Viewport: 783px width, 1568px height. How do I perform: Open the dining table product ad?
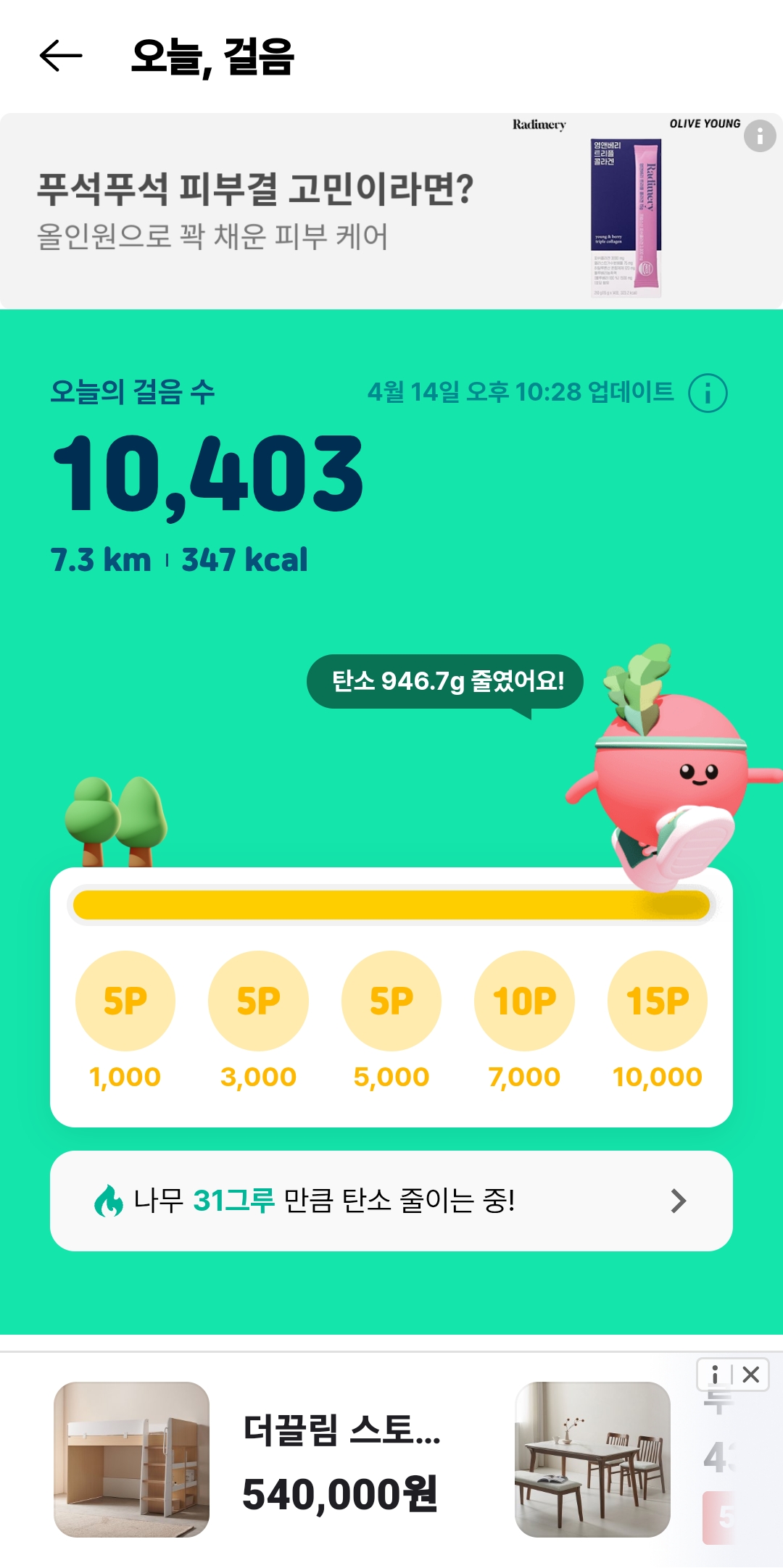click(x=592, y=1460)
